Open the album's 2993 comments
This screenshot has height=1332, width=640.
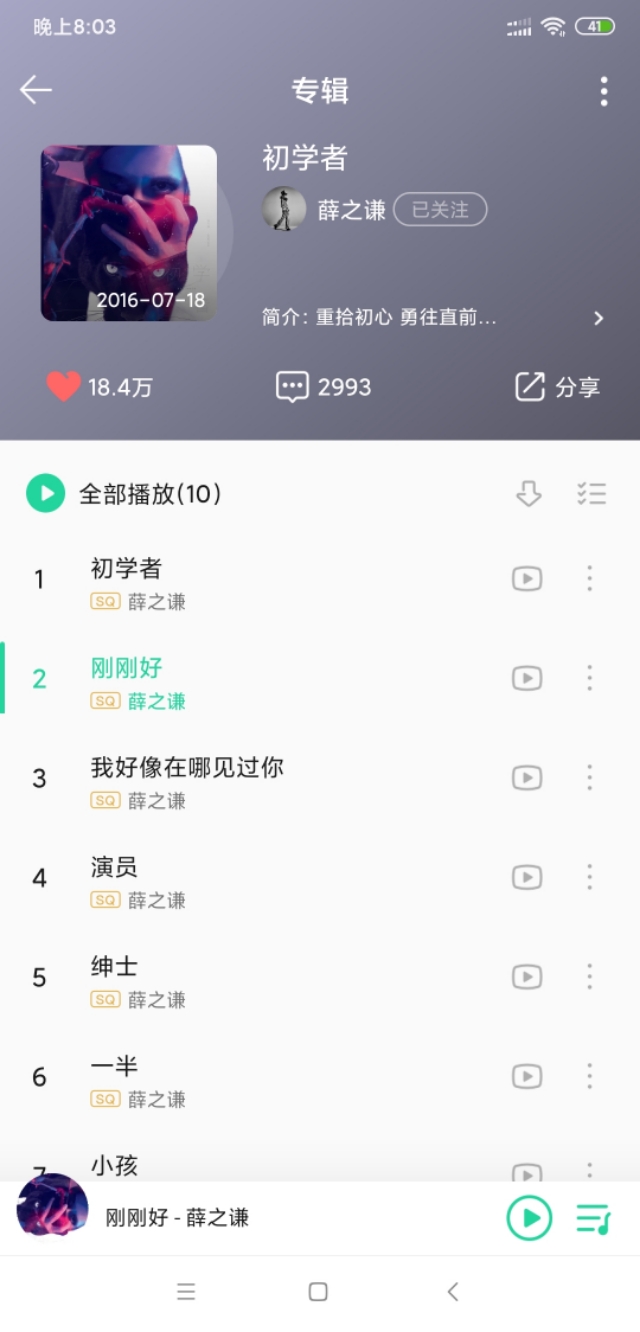[323, 387]
